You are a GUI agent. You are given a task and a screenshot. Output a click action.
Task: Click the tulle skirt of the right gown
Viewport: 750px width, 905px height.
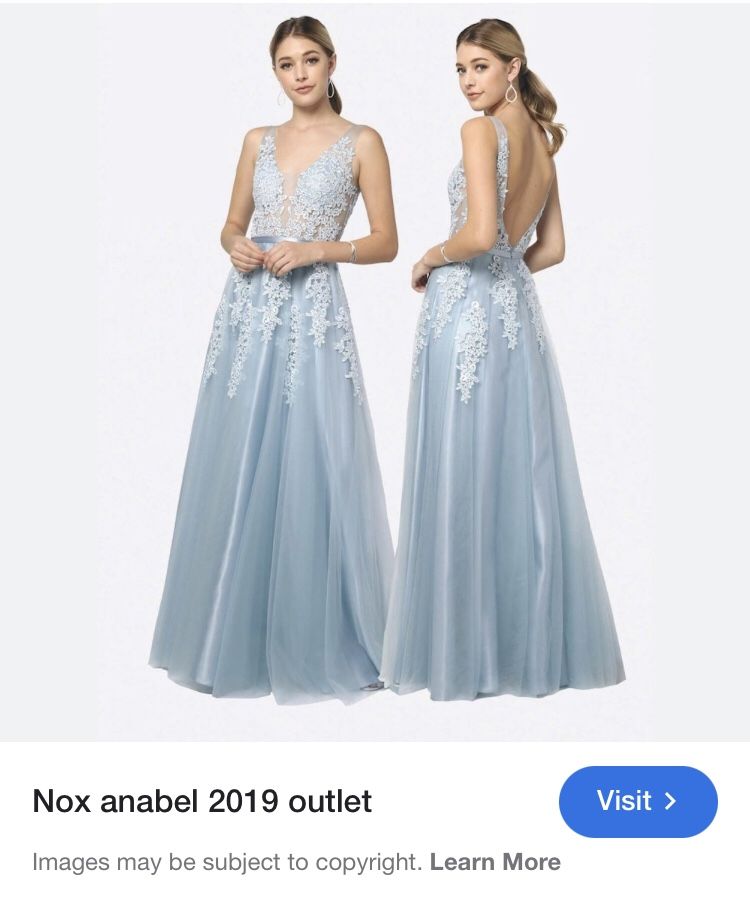(x=500, y=550)
